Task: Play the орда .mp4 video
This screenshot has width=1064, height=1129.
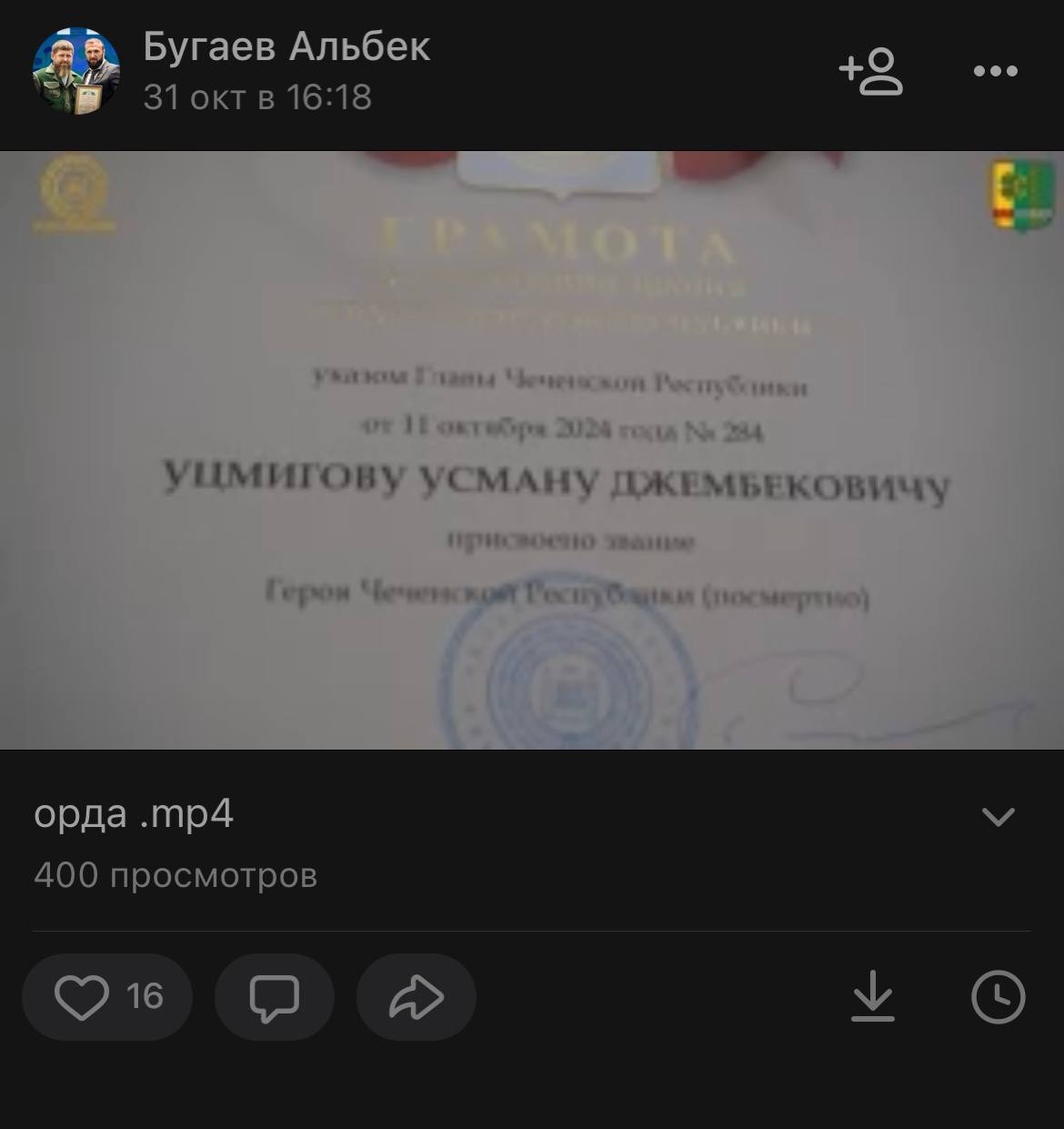Action: click(x=532, y=450)
